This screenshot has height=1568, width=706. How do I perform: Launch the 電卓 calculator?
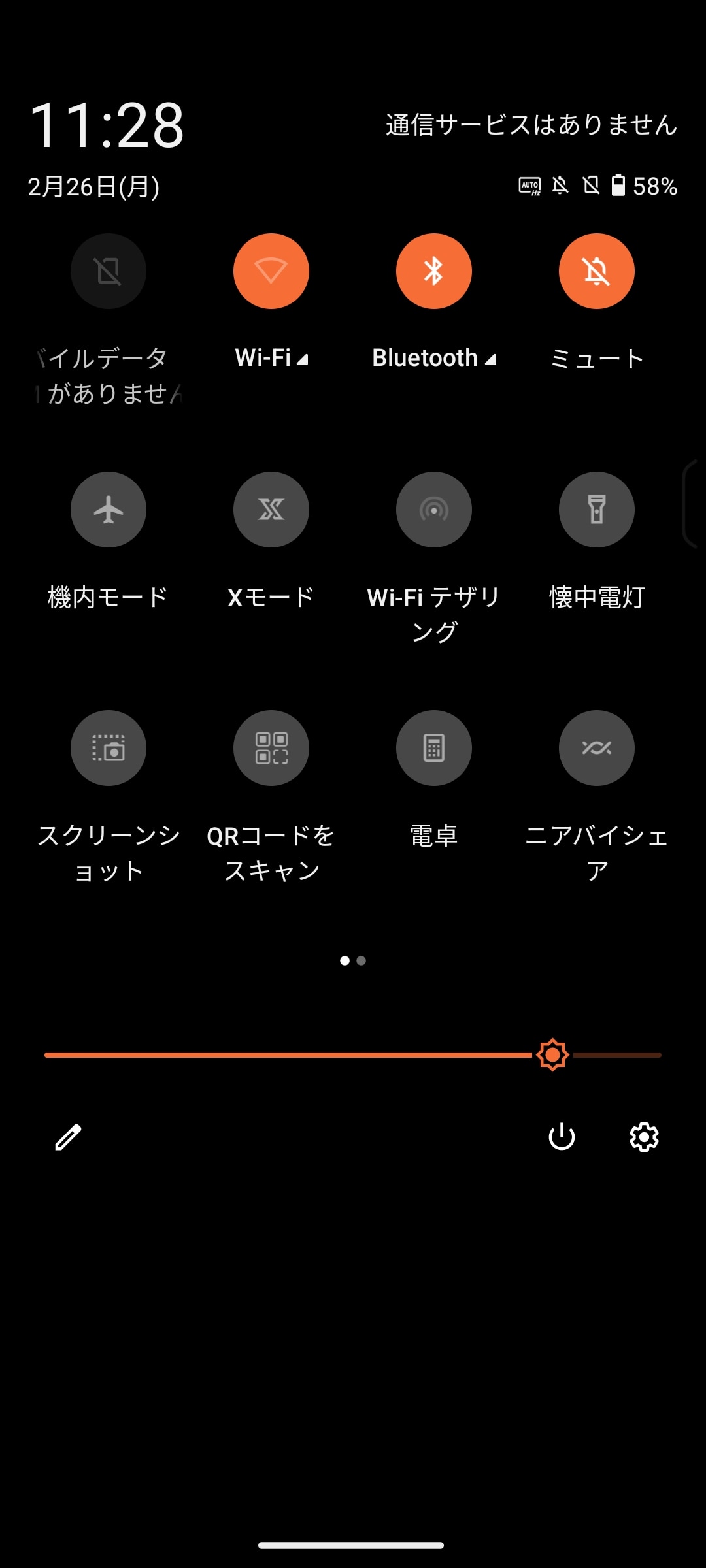point(433,748)
